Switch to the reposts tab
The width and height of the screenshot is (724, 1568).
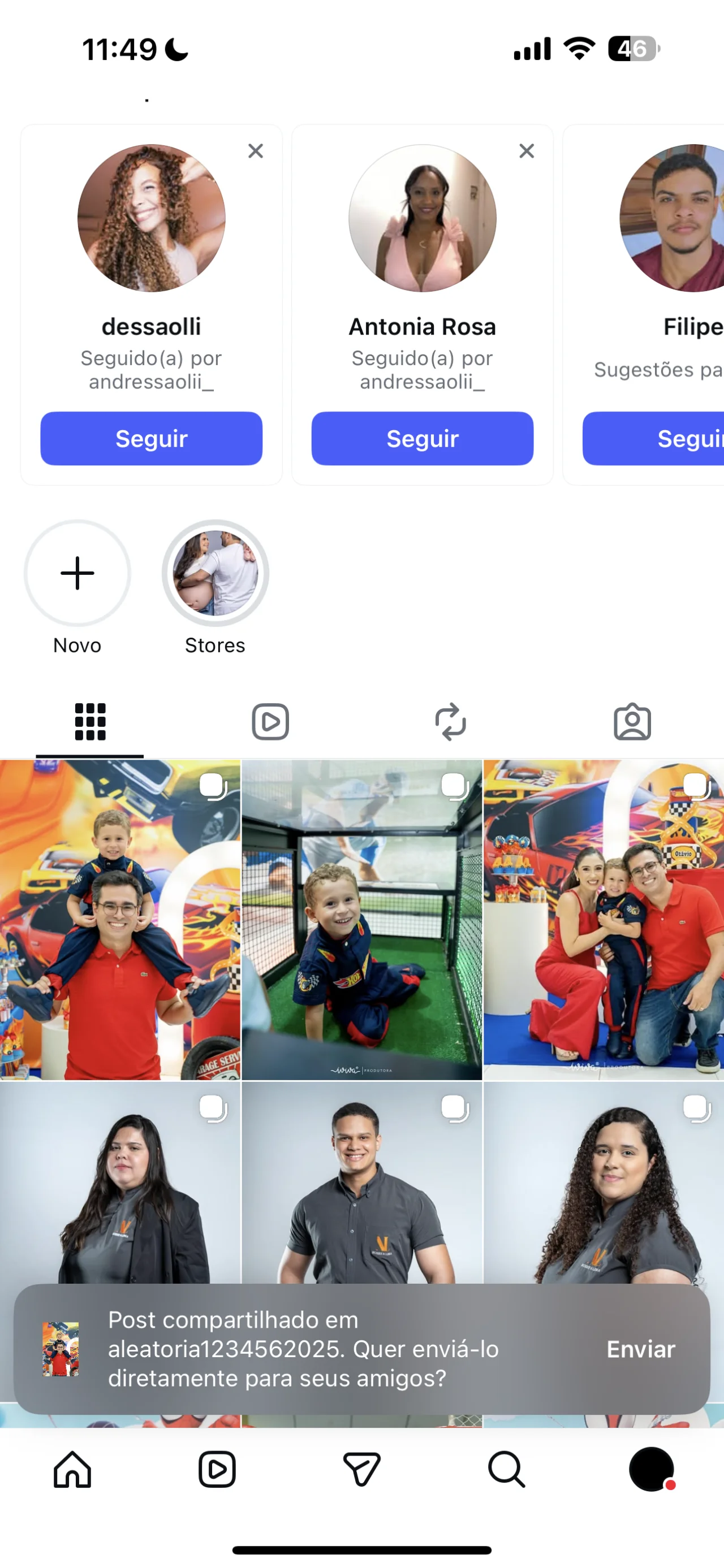pyautogui.click(x=451, y=722)
